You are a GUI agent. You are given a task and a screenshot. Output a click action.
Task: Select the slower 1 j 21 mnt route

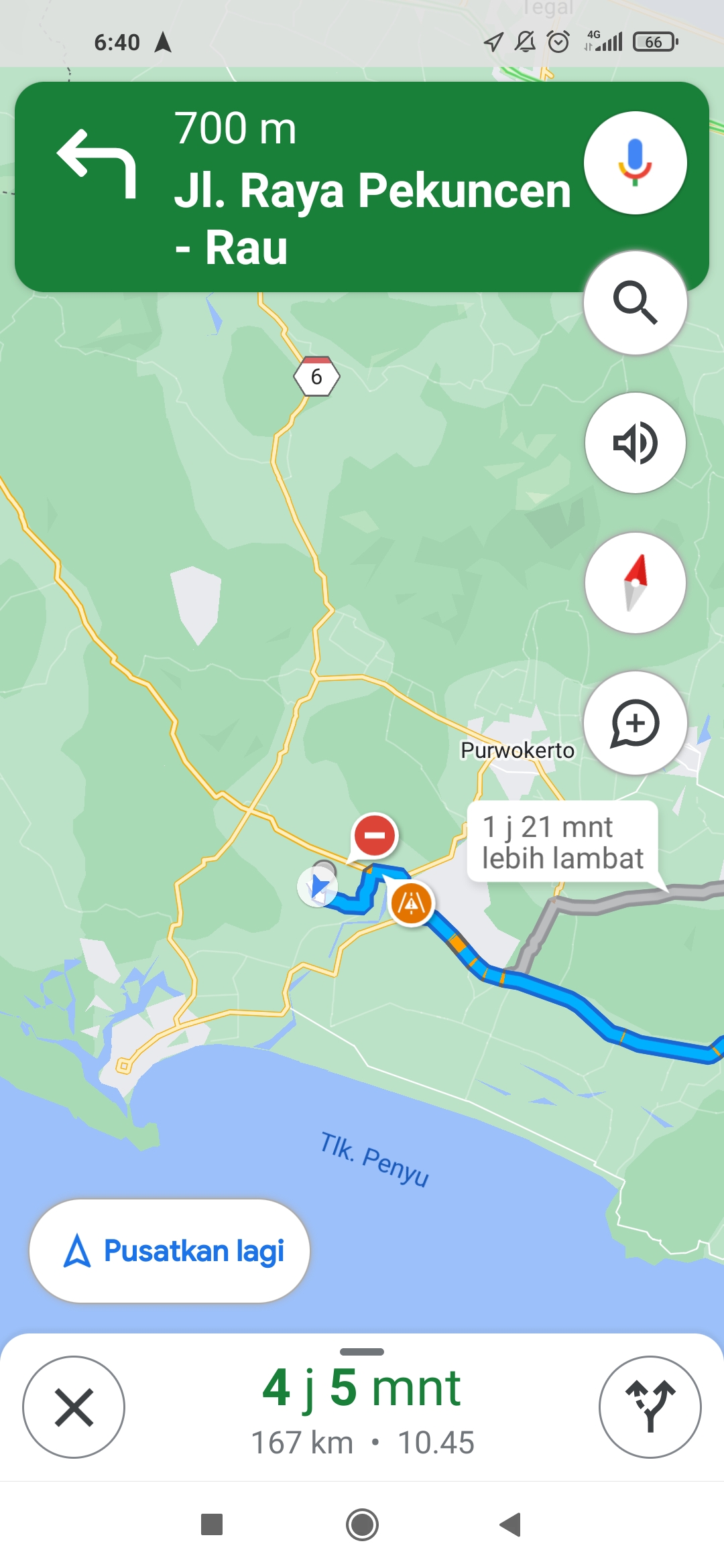pos(562,842)
